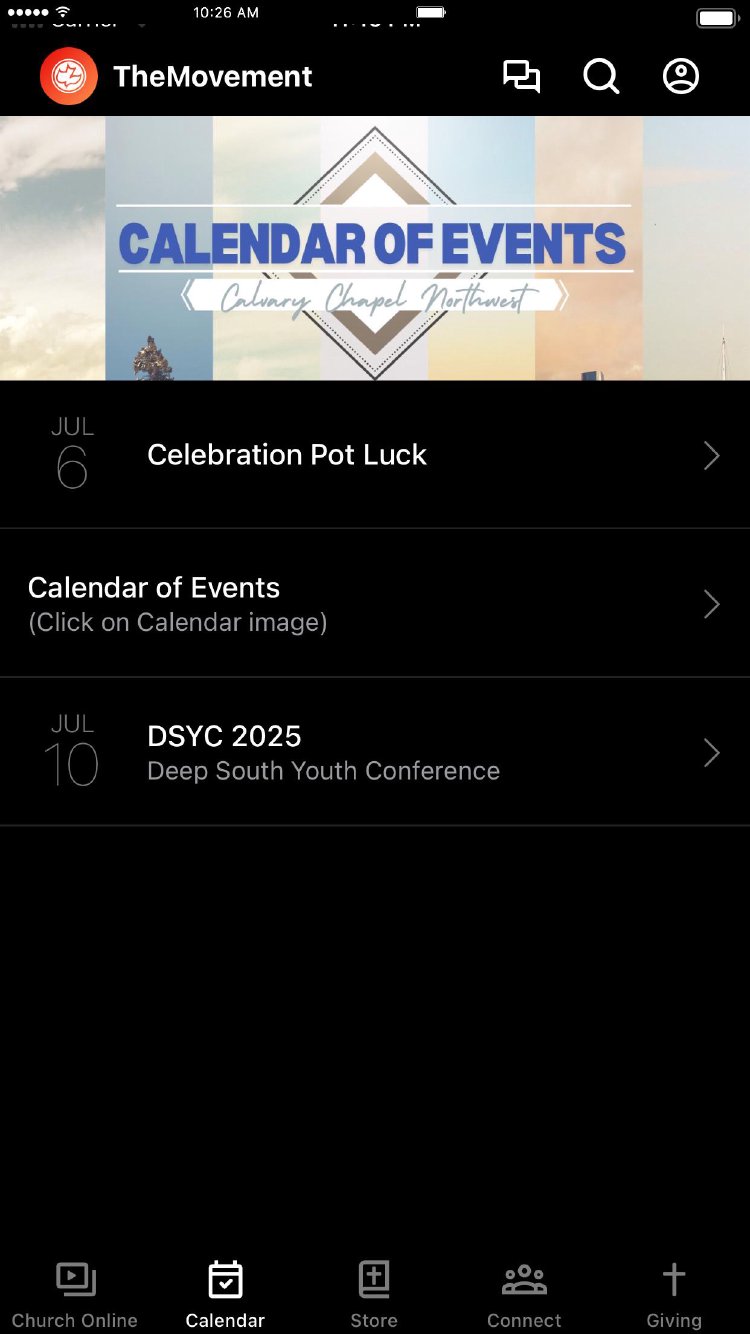The image size is (750, 1334).
Task: Open the Calendar of Events banner image
Action: point(375,248)
